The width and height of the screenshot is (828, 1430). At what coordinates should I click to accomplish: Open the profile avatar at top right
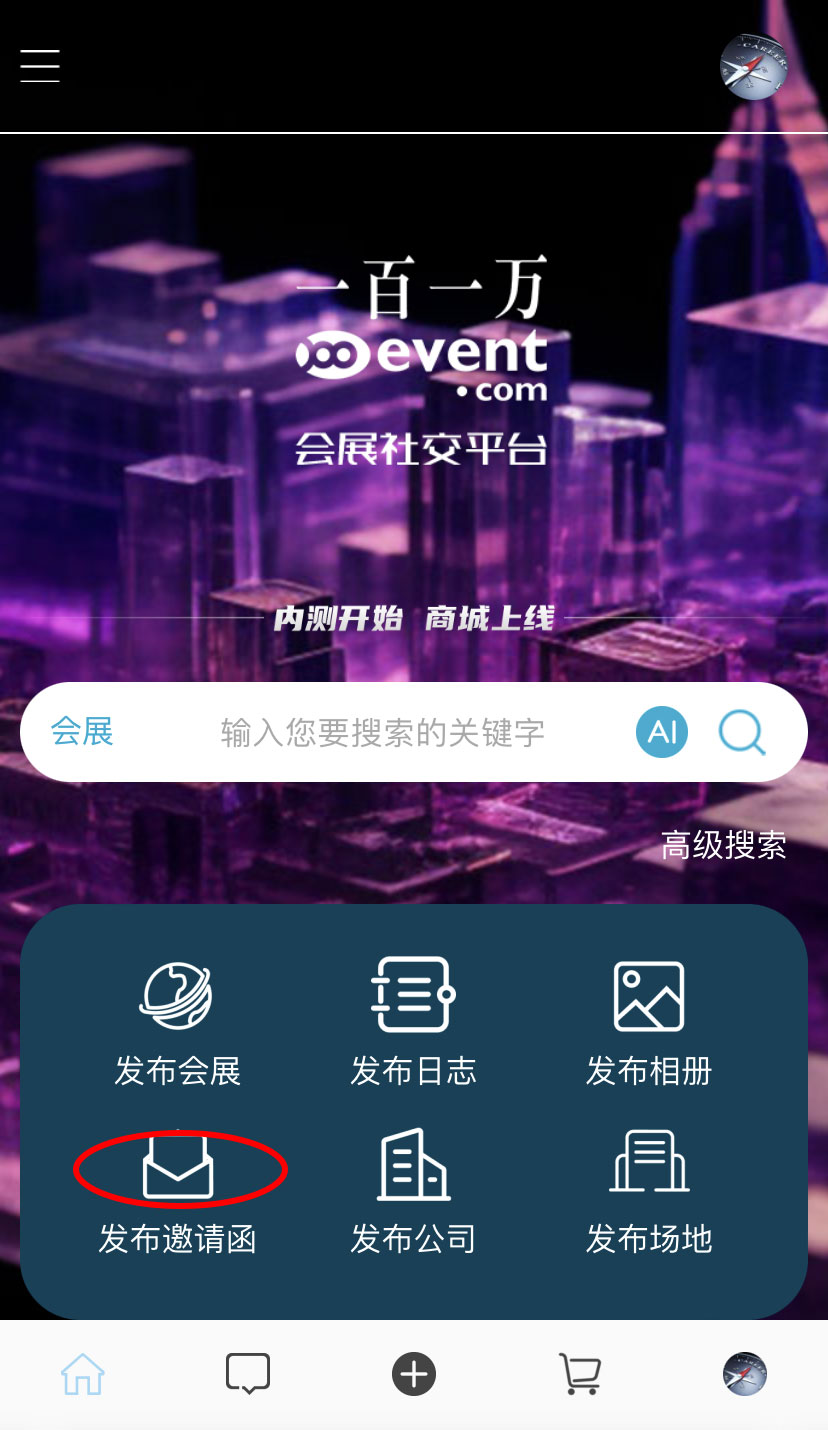[753, 66]
